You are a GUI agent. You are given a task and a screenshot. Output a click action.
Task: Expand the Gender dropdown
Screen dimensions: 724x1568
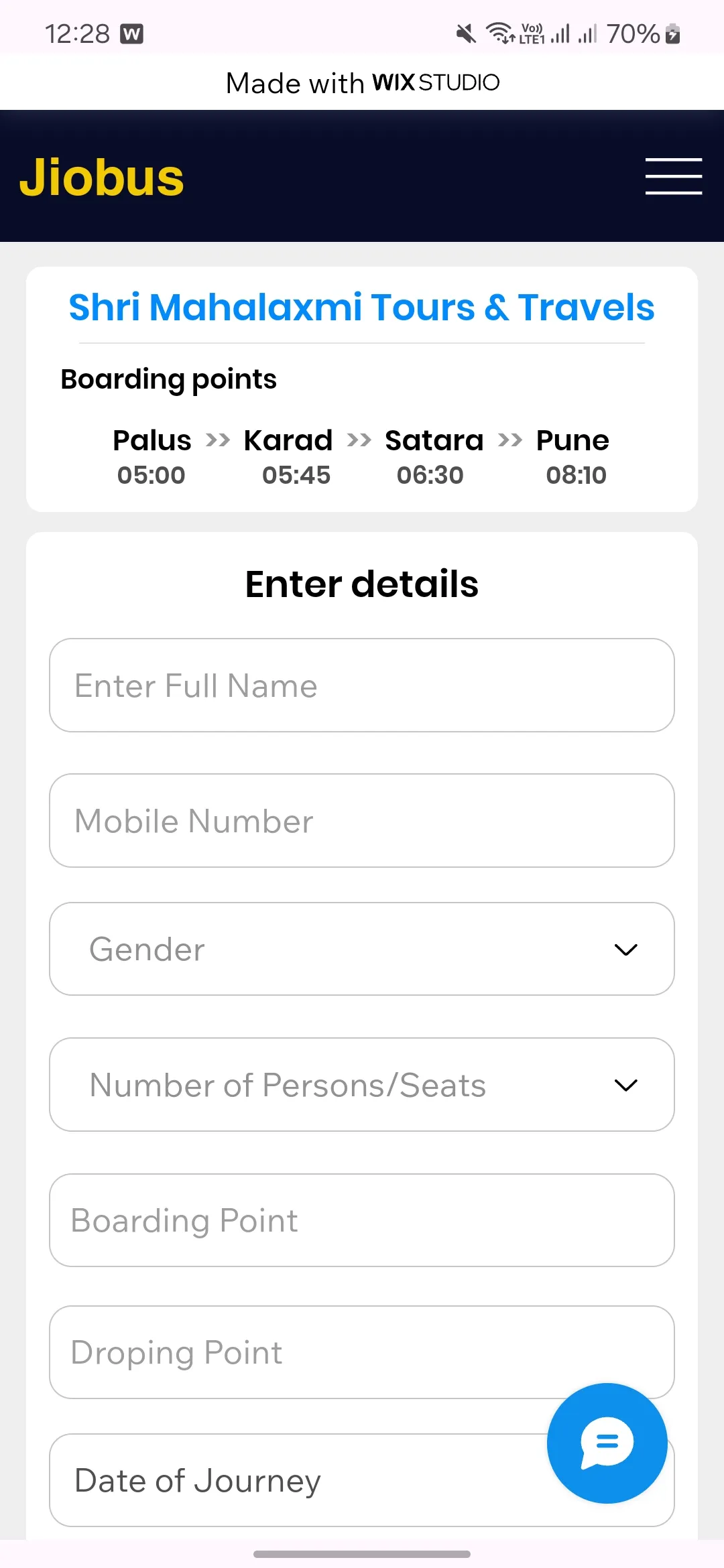pos(362,949)
